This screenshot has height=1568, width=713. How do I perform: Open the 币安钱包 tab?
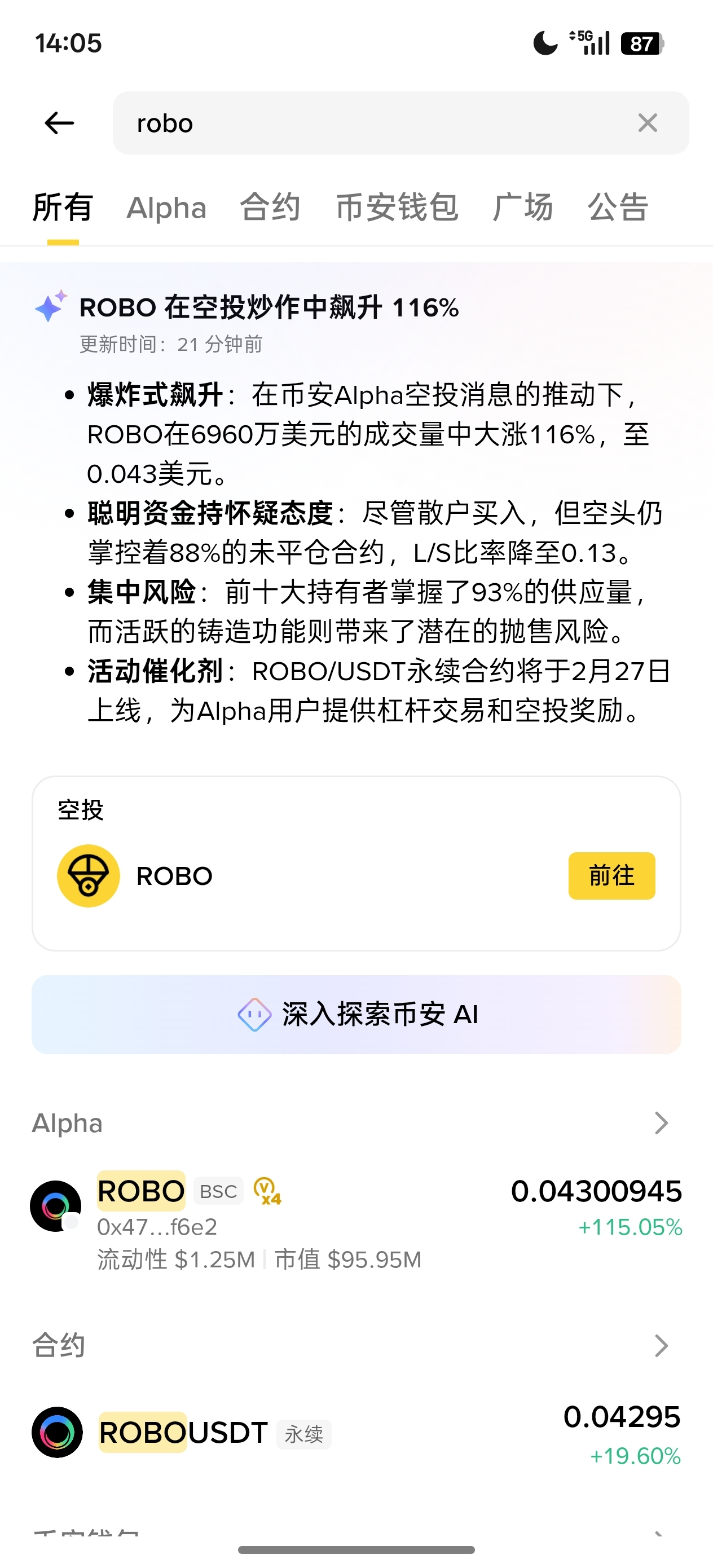(x=397, y=208)
